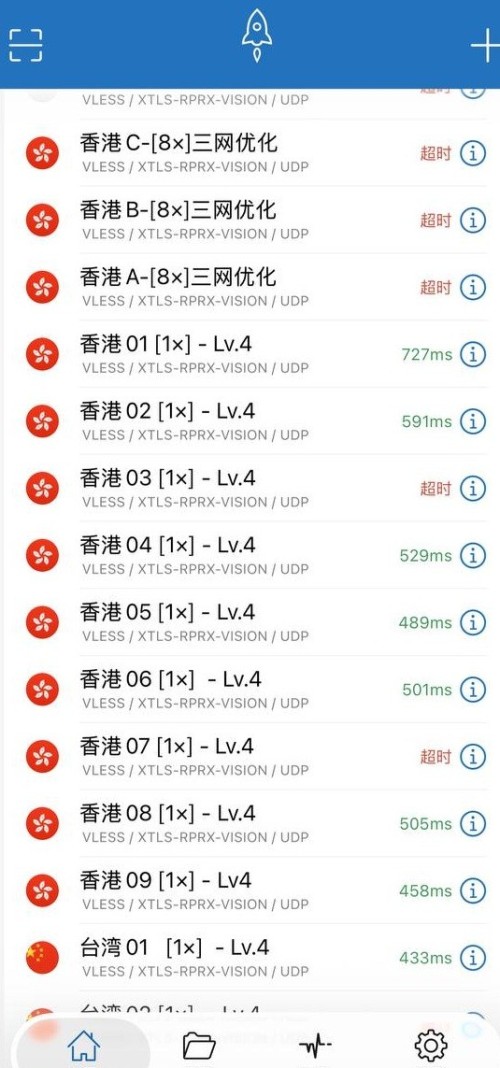Switch to the pulse activity tab
The height and width of the screenshot is (1068, 500).
pyautogui.click(x=315, y=1046)
